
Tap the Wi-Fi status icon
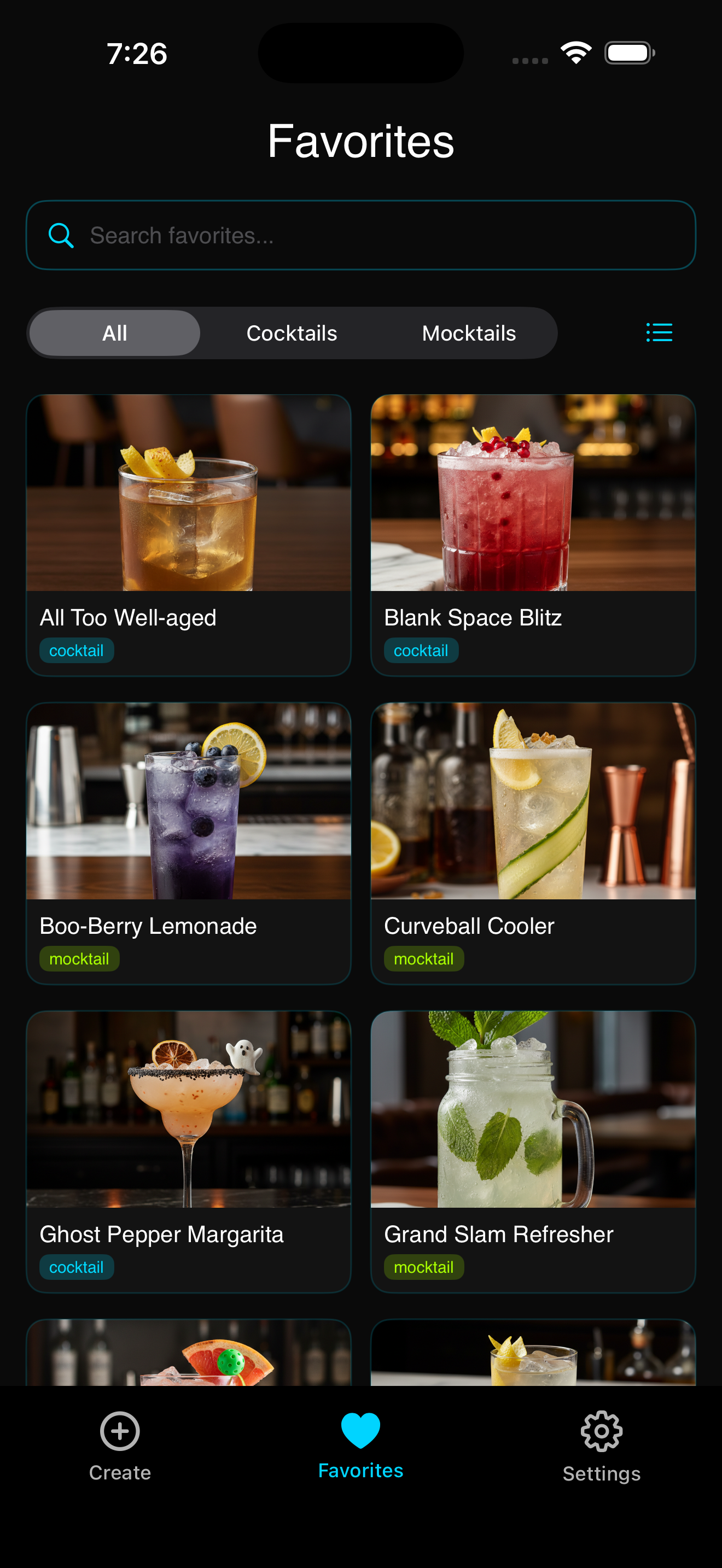click(575, 52)
